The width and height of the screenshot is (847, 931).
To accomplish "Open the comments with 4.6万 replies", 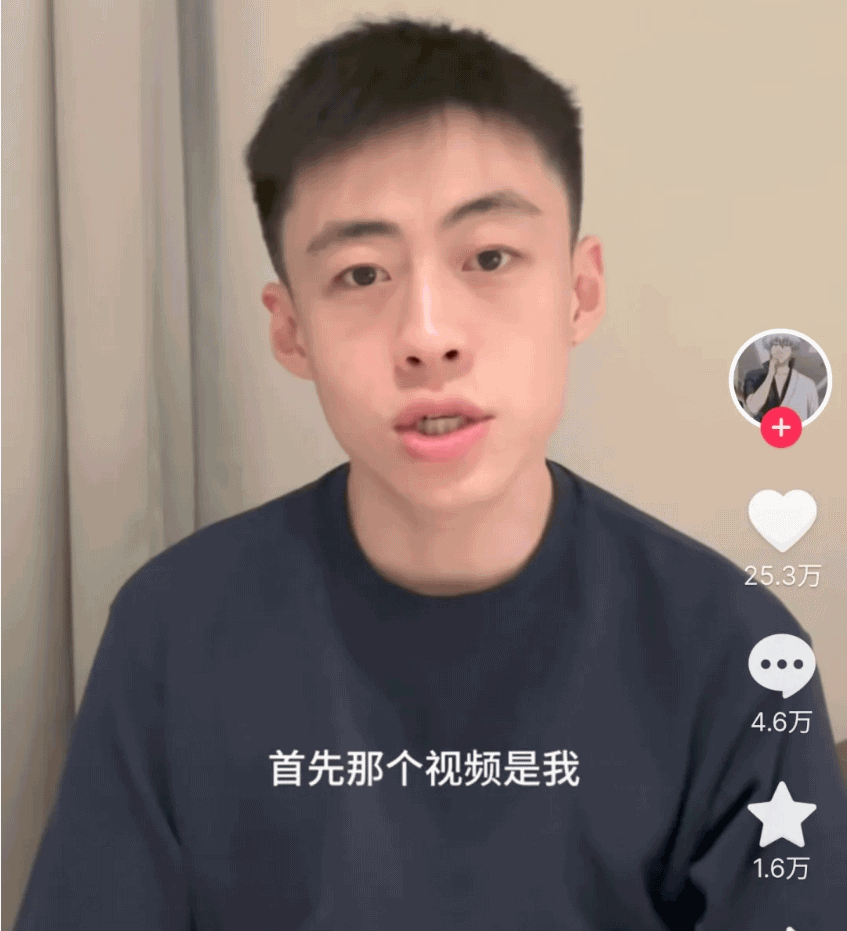I will pos(782,665).
